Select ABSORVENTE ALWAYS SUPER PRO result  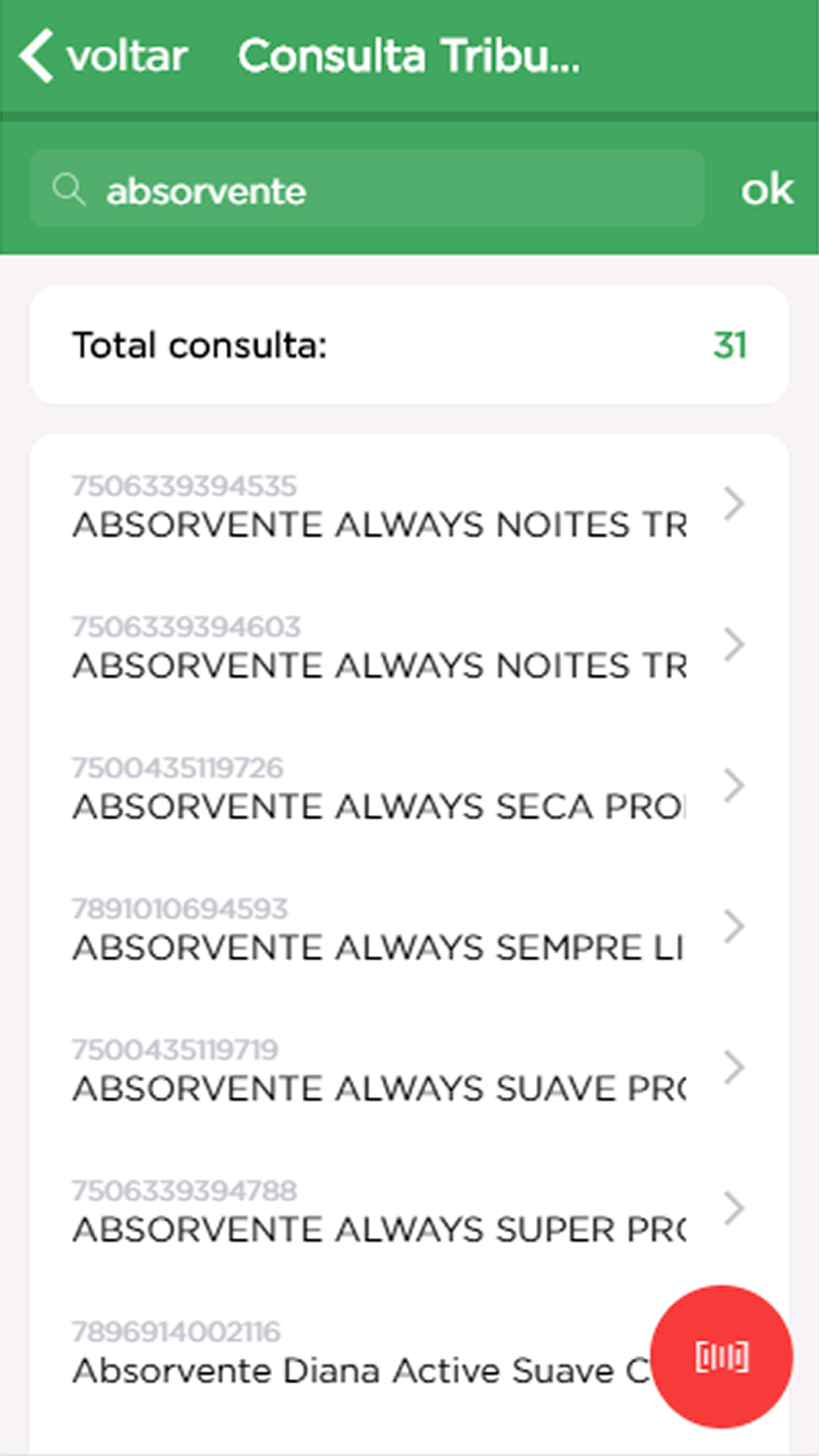coord(409,1209)
